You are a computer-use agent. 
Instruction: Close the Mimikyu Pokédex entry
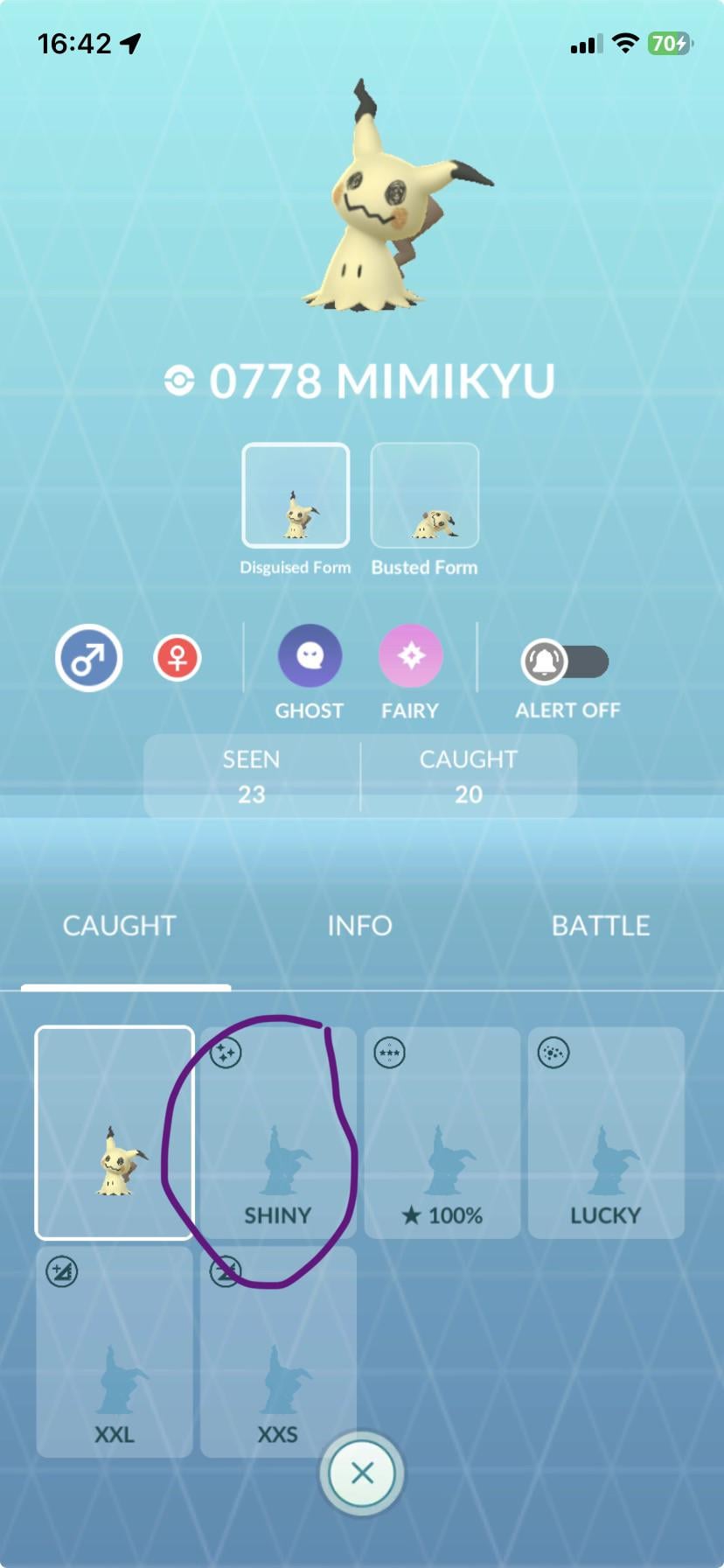362,1473
